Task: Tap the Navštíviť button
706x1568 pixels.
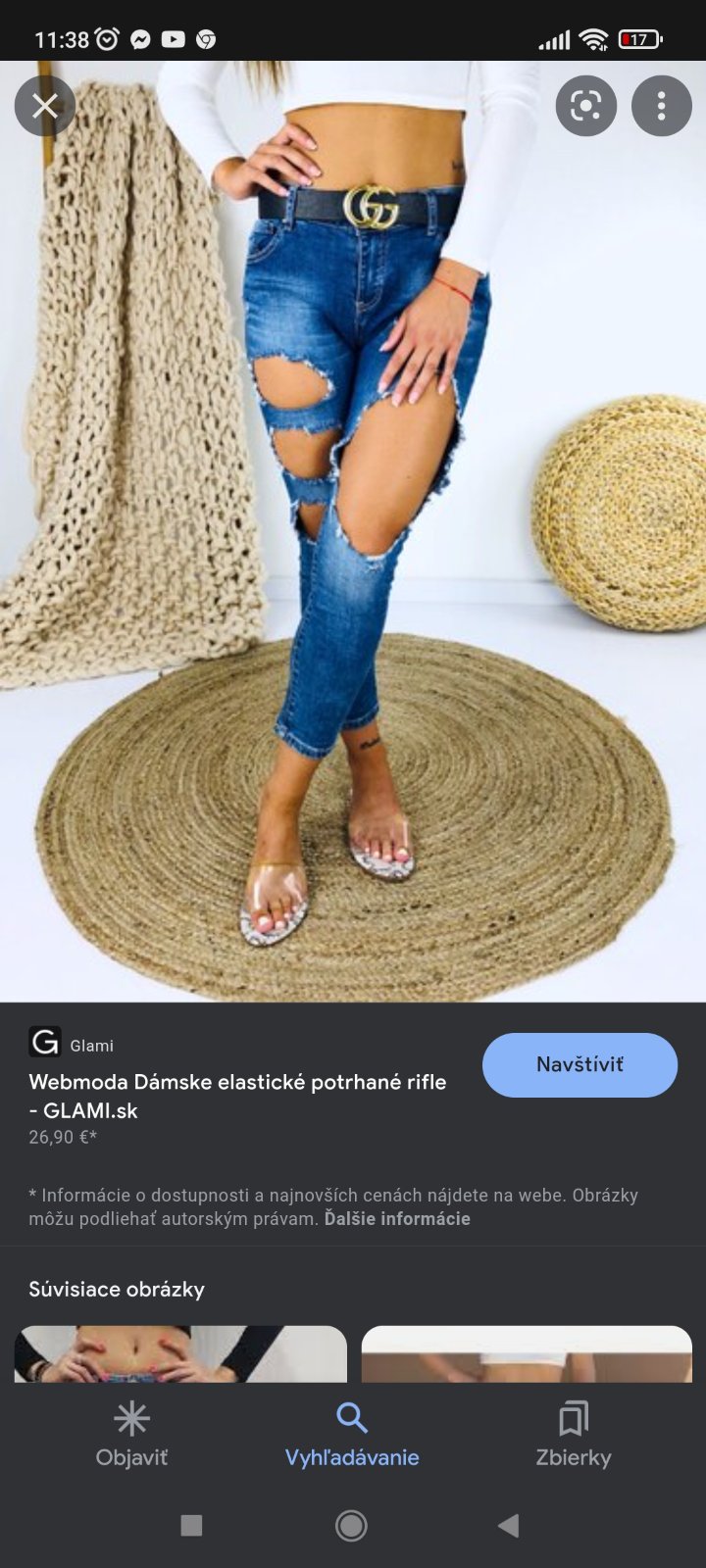Action: (580, 1064)
